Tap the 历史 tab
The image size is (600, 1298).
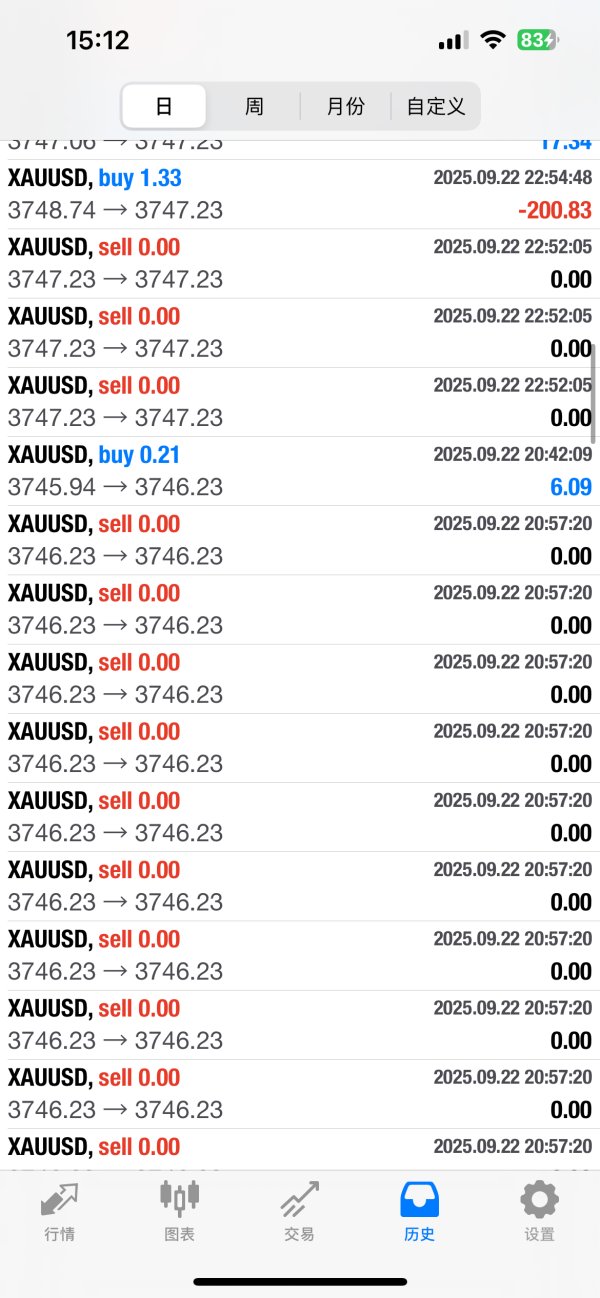[419, 1210]
